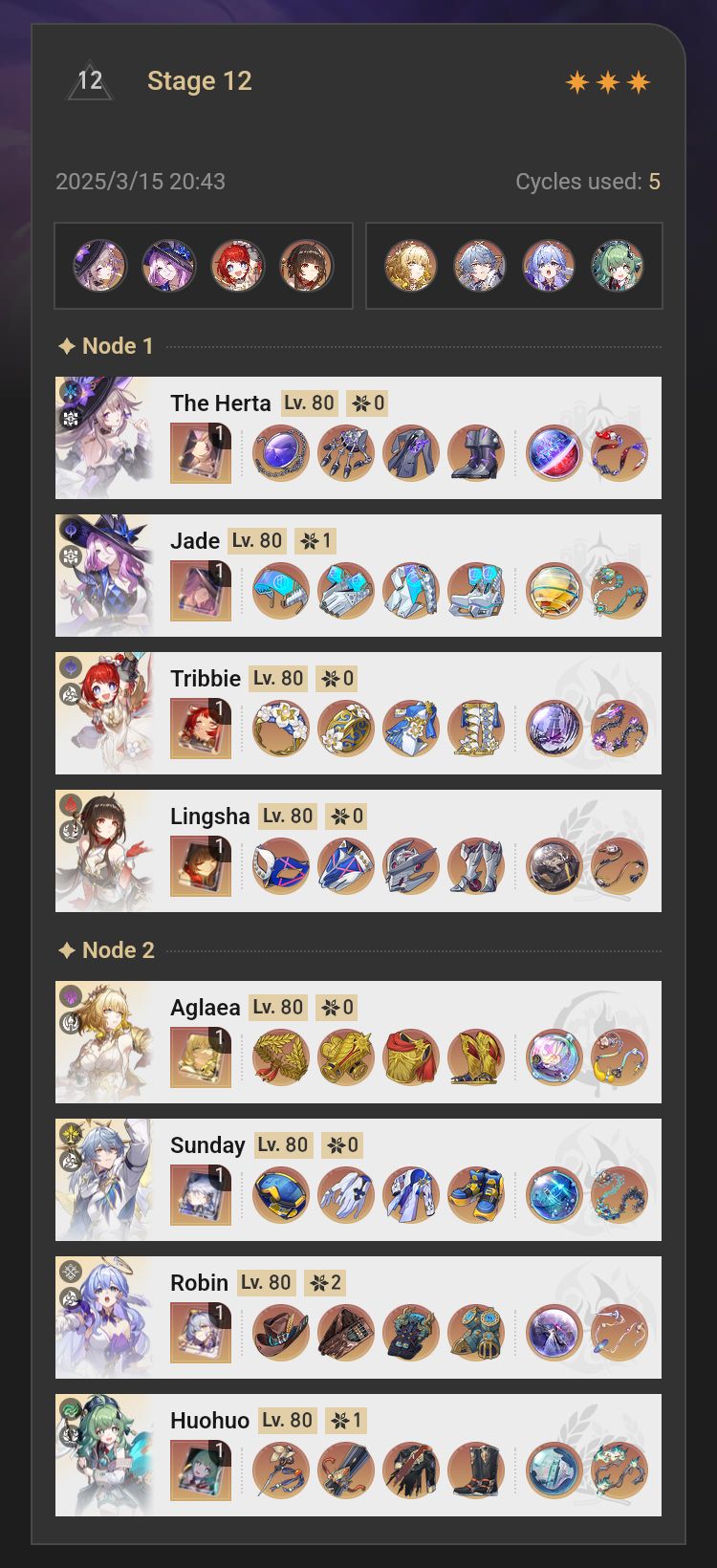Open Robin's character details row
The image size is (717, 1568).
click(199, 1283)
